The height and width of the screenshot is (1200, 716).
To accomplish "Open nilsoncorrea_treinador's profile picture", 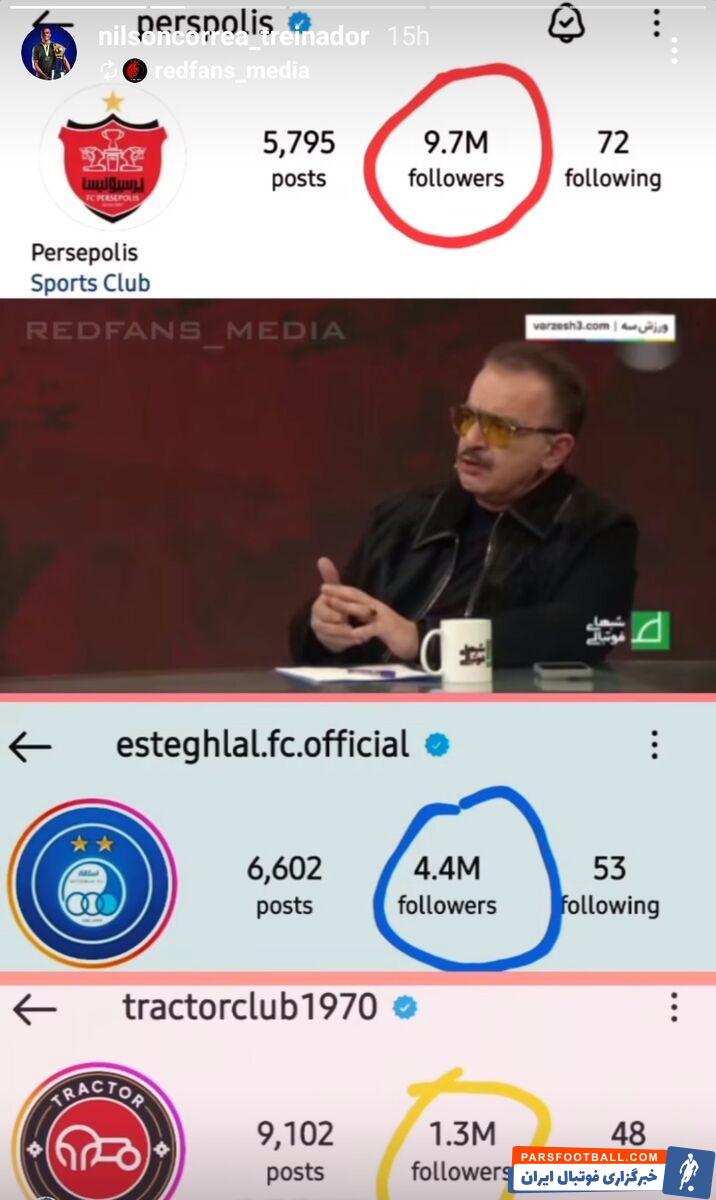I will (48, 52).
